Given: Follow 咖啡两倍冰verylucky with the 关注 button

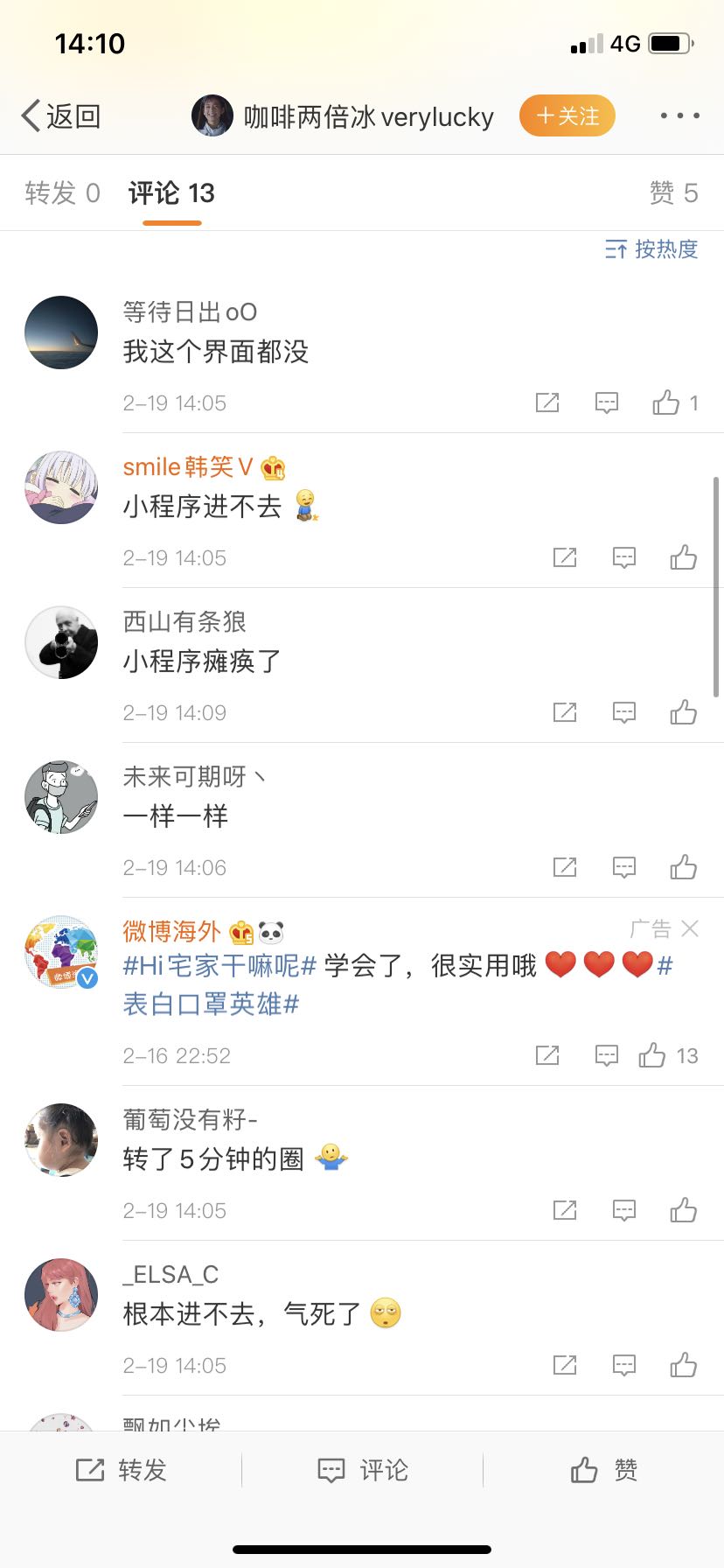Looking at the screenshot, I should 567,115.
